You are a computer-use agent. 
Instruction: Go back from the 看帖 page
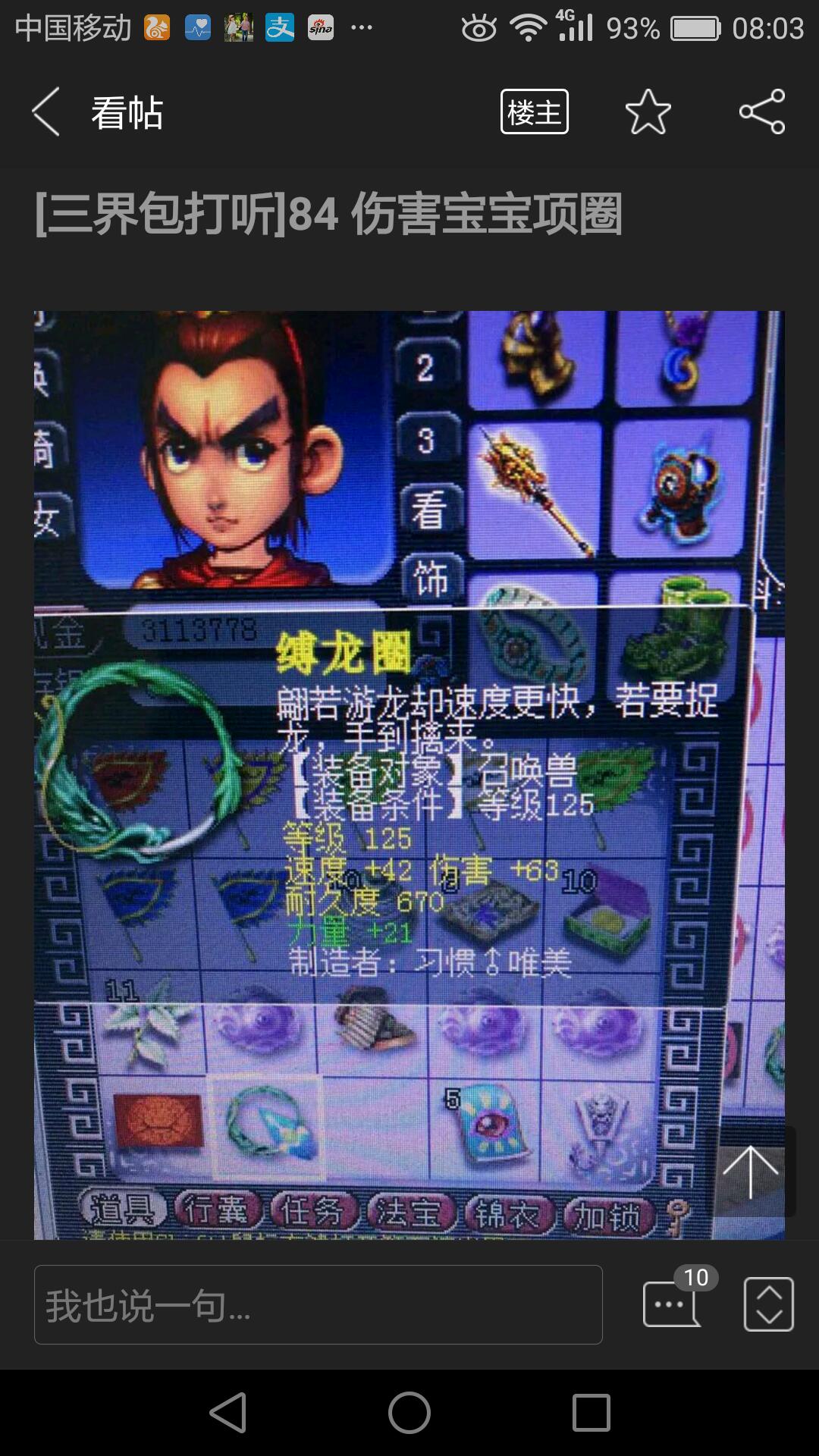pos(47,112)
